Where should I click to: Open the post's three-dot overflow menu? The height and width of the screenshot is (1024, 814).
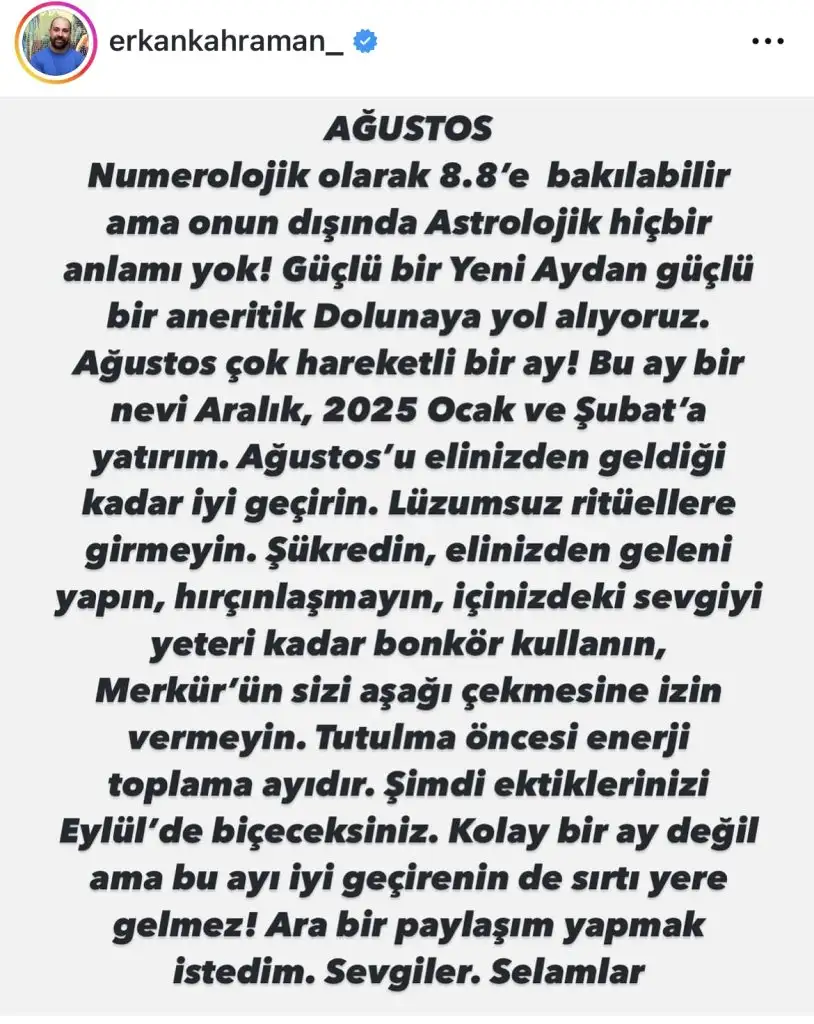[x=766, y=43]
